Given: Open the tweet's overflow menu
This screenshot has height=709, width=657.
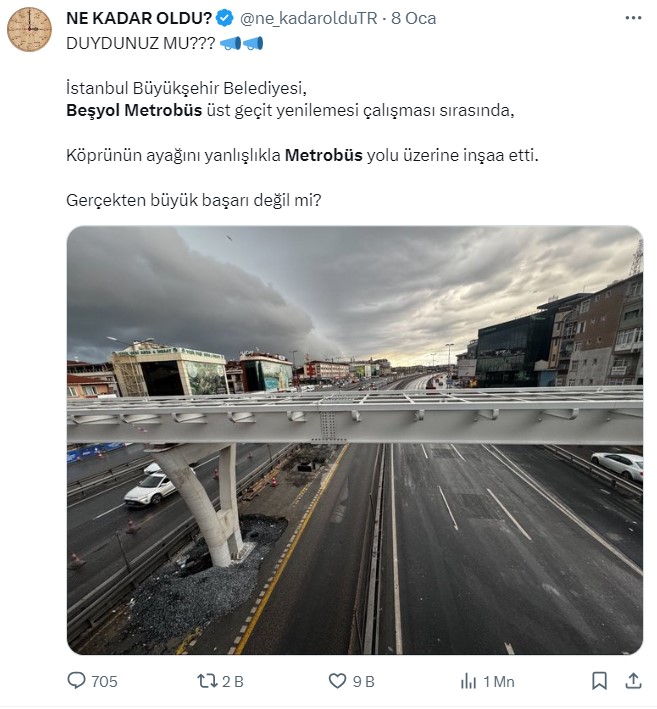Looking at the screenshot, I should pyautogui.click(x=632, y=19).
